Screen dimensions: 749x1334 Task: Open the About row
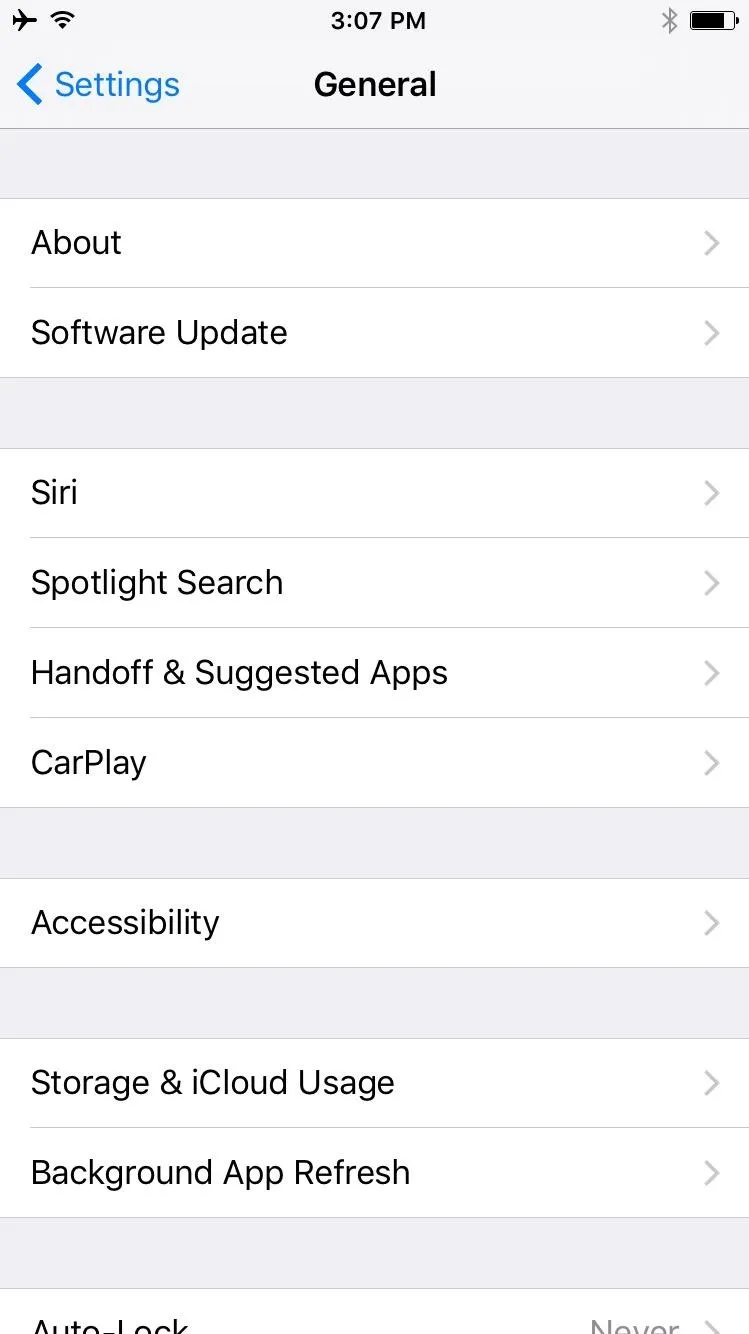coord(374,243)
